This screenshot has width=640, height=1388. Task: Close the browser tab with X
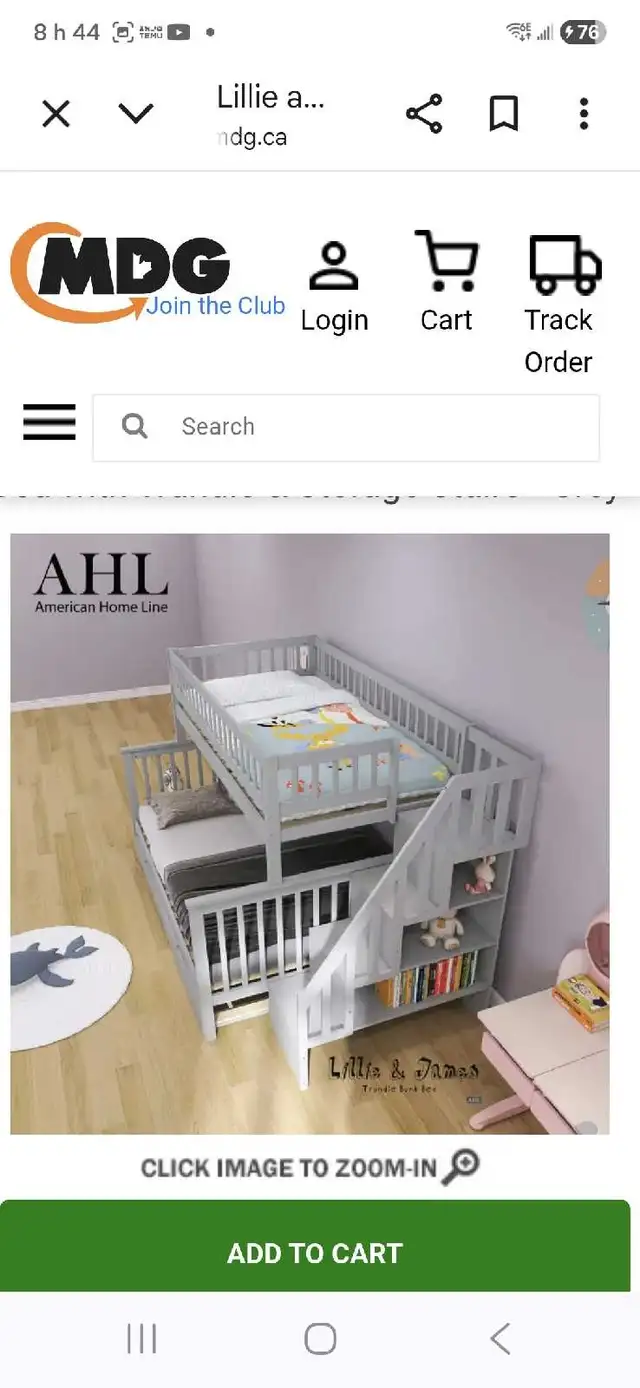(x=56, y=114)
